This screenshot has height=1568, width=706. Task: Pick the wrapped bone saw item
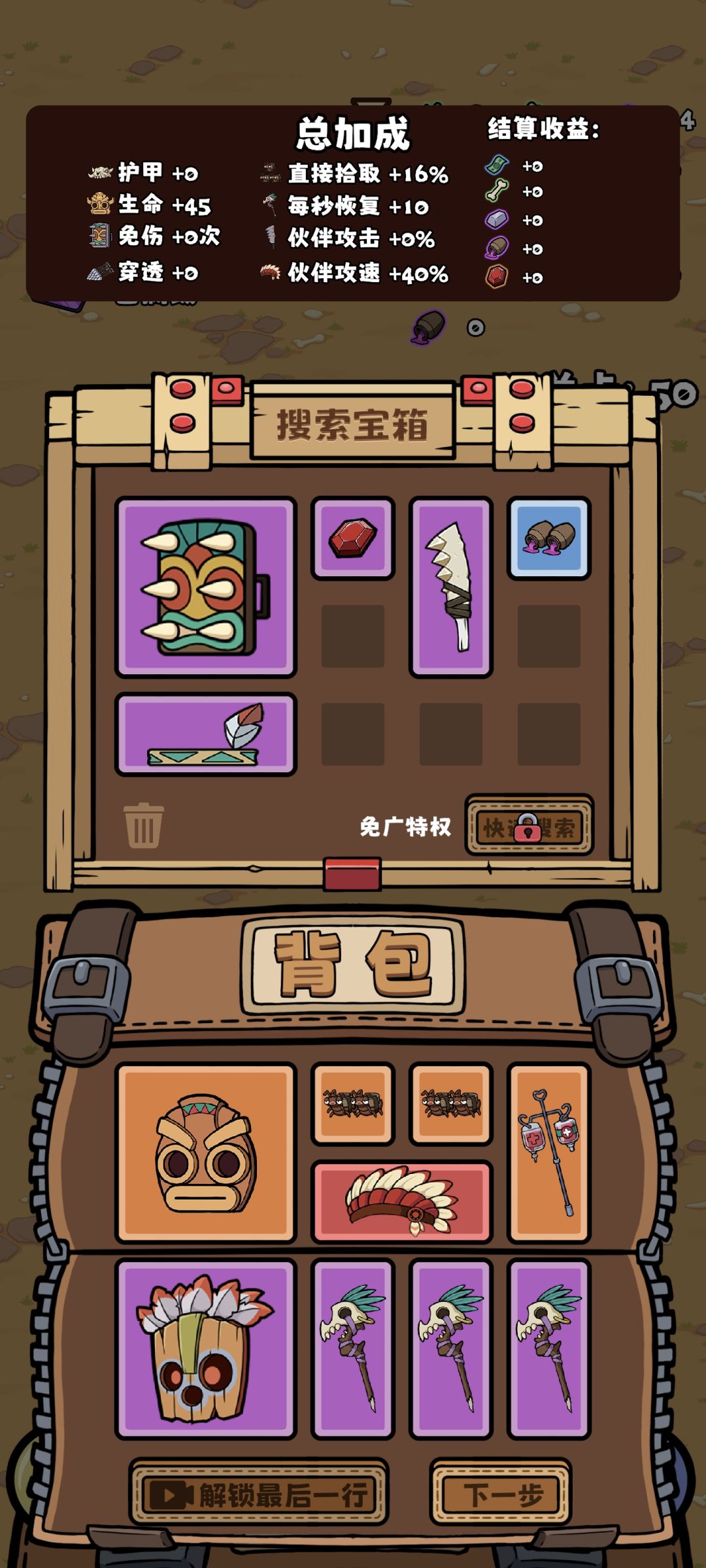451,588
